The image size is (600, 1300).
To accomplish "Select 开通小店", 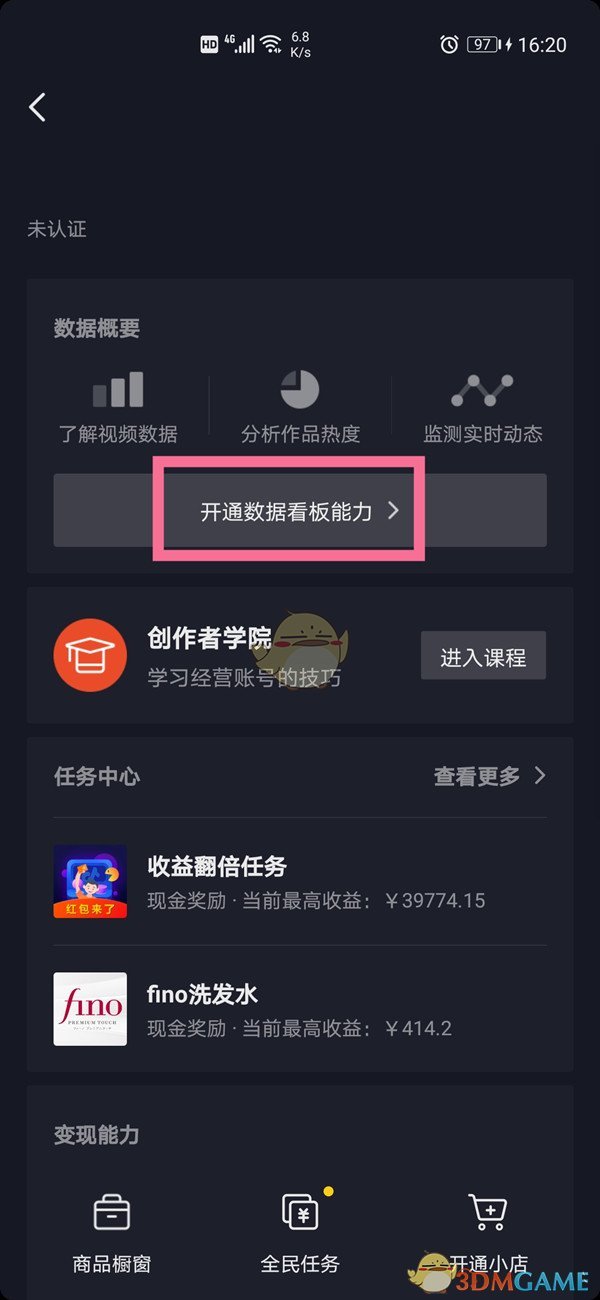I will [x=488, y=1233].
